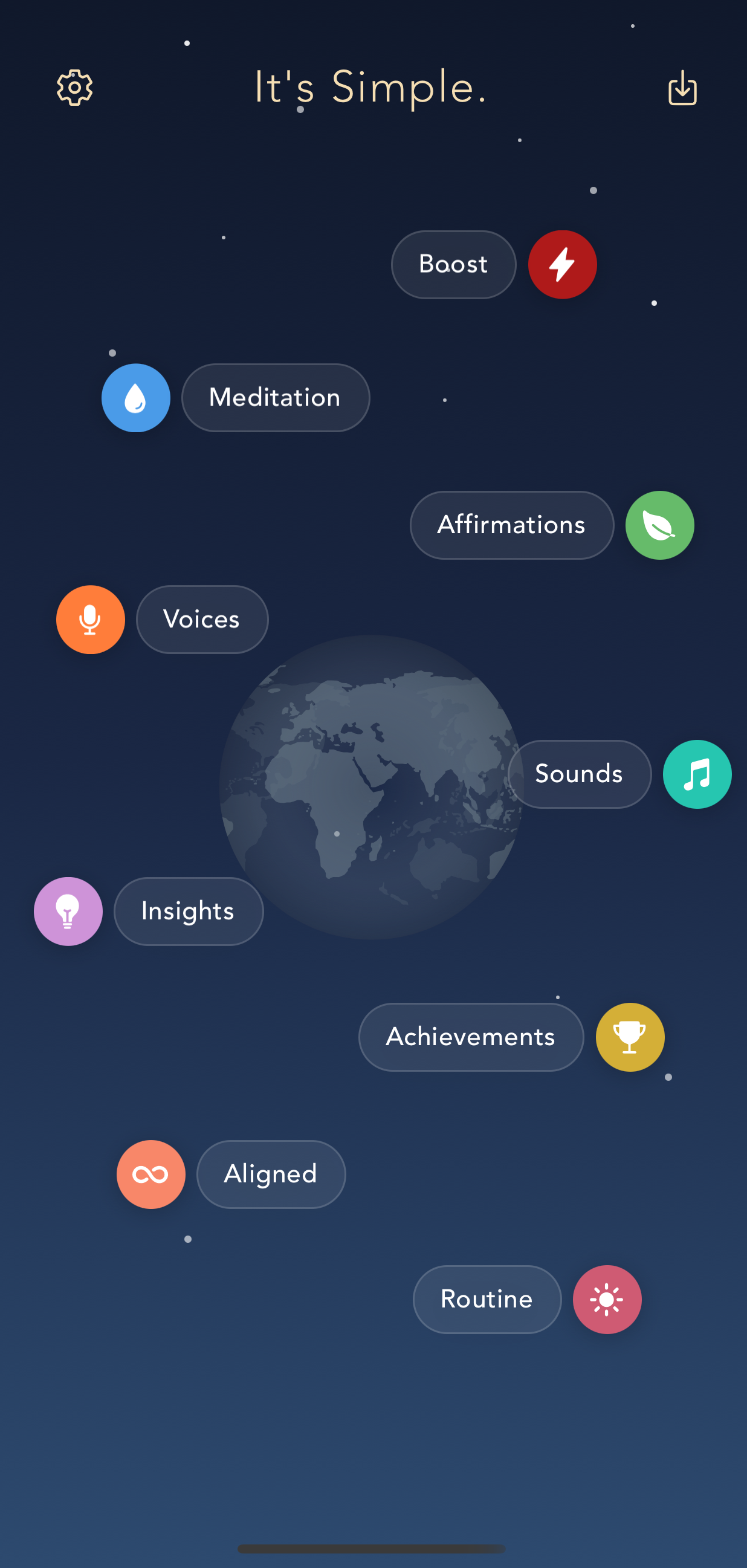Select the gold trophy Achievements icon

point(630,1037)
